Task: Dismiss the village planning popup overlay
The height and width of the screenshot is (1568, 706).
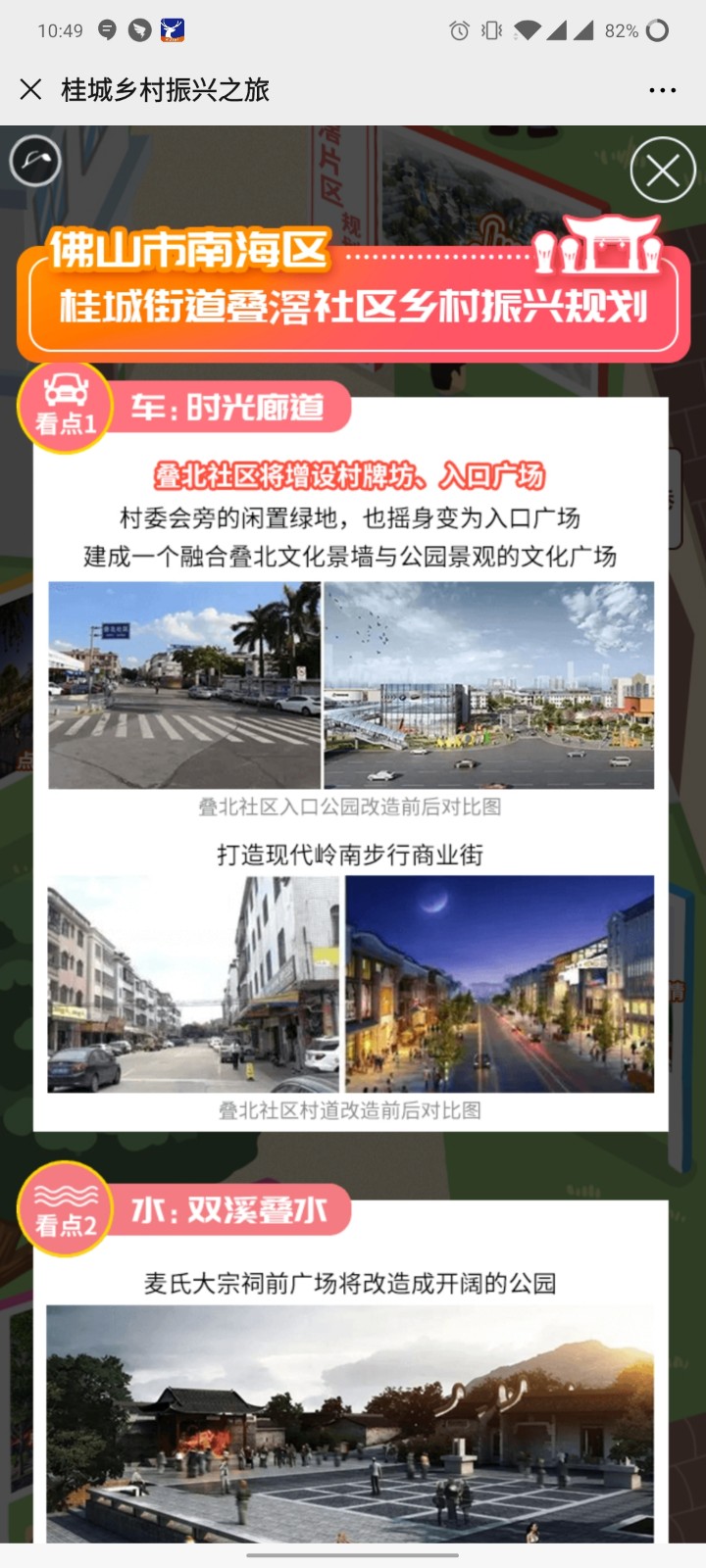Action: point(662,171)
